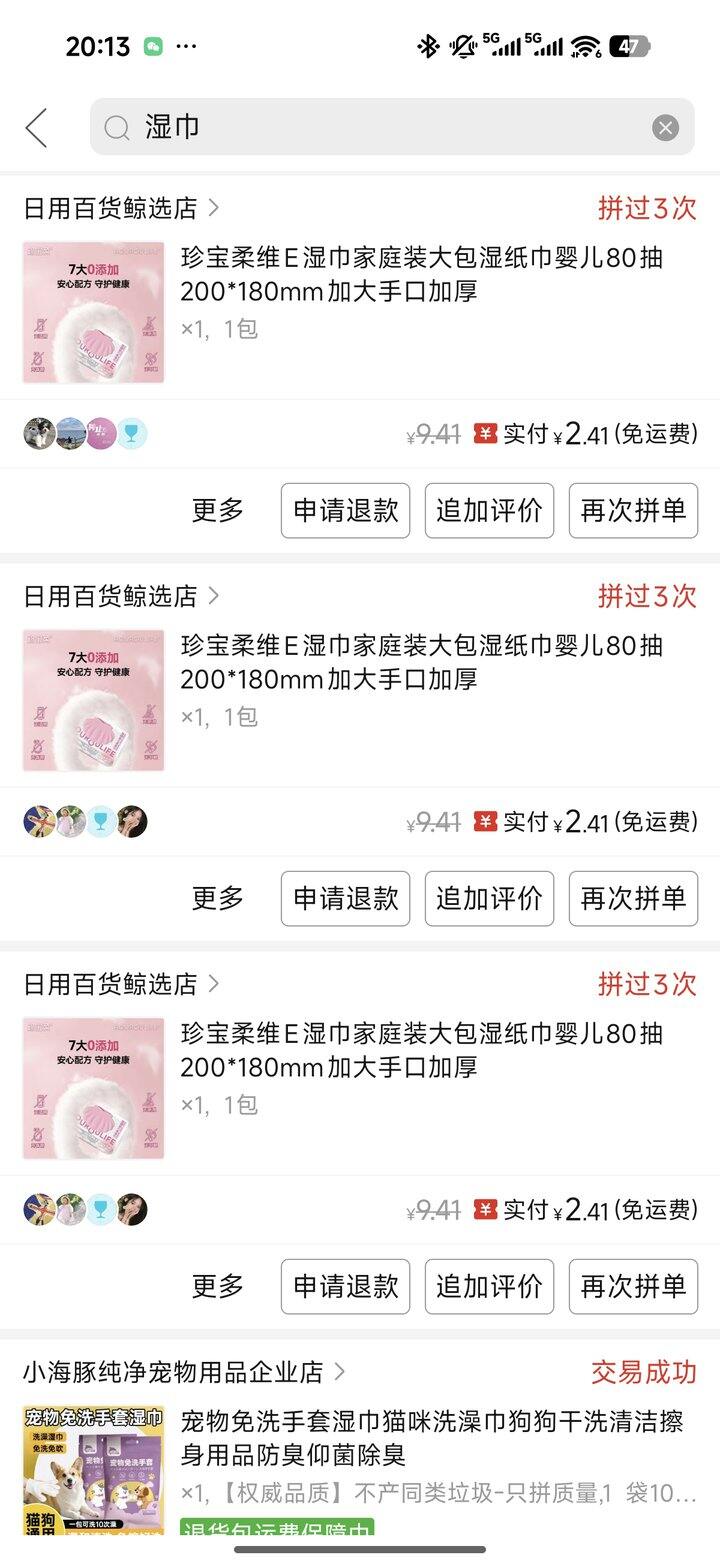Go back from the search results
The height and width of the screenshot is (1564, 720).
click(37, 128)
